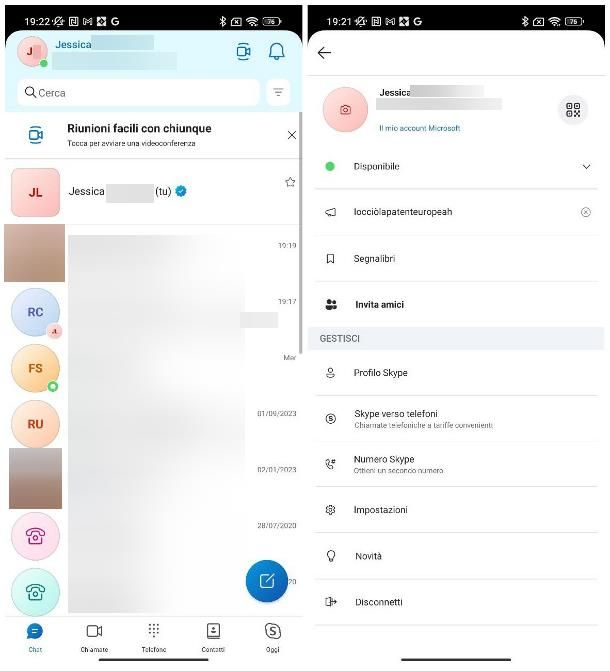Tap the Cerca search field

[138, 93]
